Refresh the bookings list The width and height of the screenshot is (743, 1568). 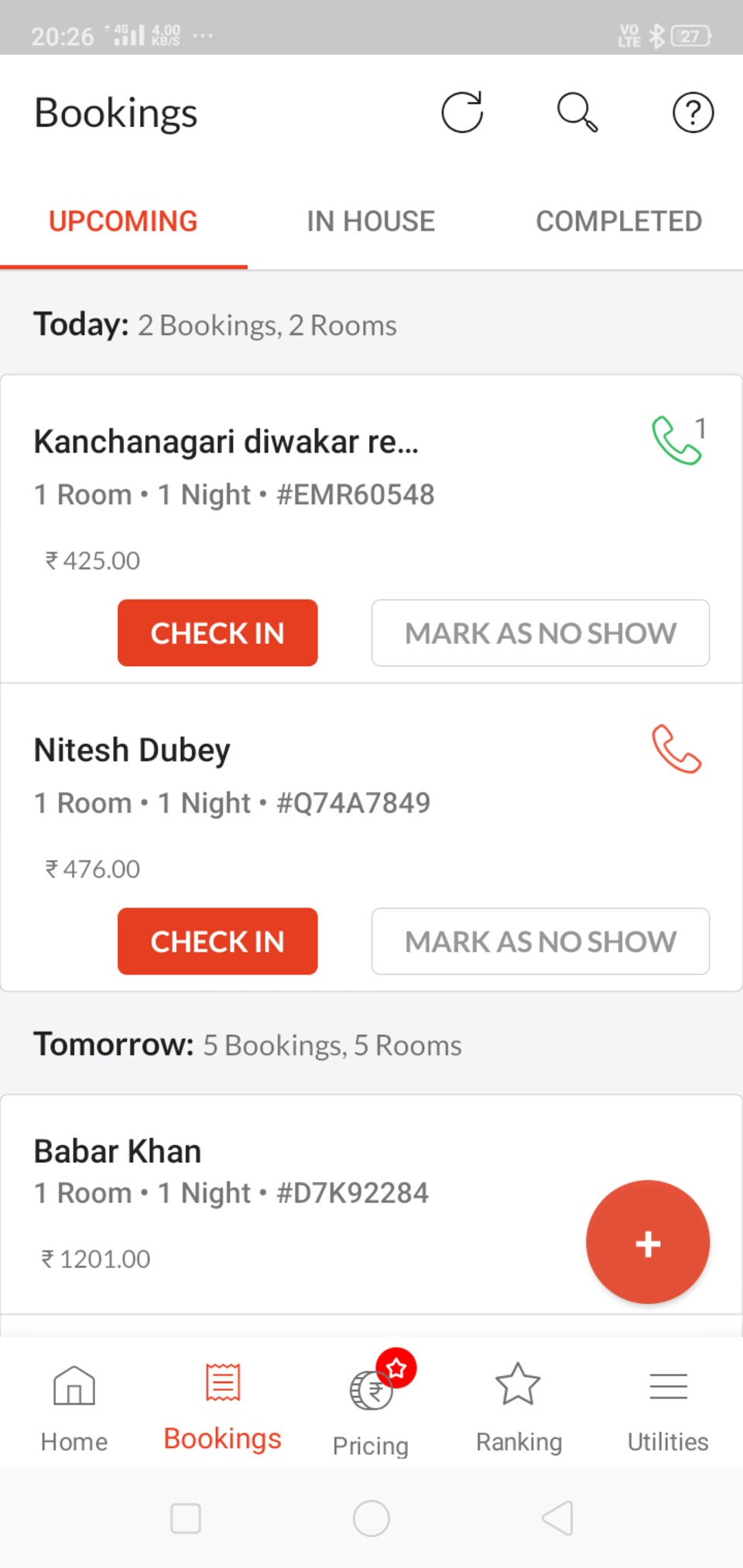tap(462, 112)
